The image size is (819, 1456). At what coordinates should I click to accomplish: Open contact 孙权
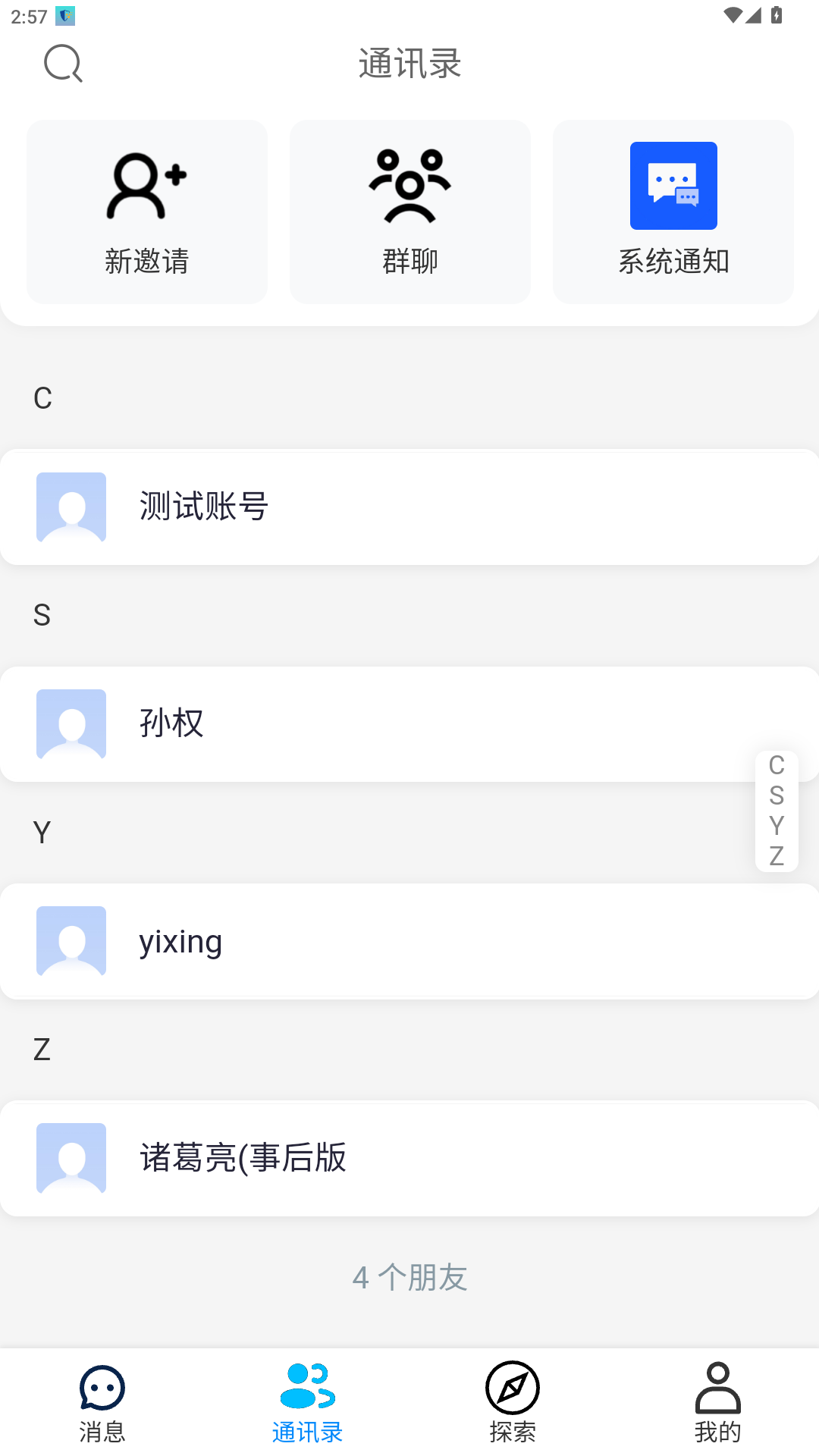click(409, 724)
